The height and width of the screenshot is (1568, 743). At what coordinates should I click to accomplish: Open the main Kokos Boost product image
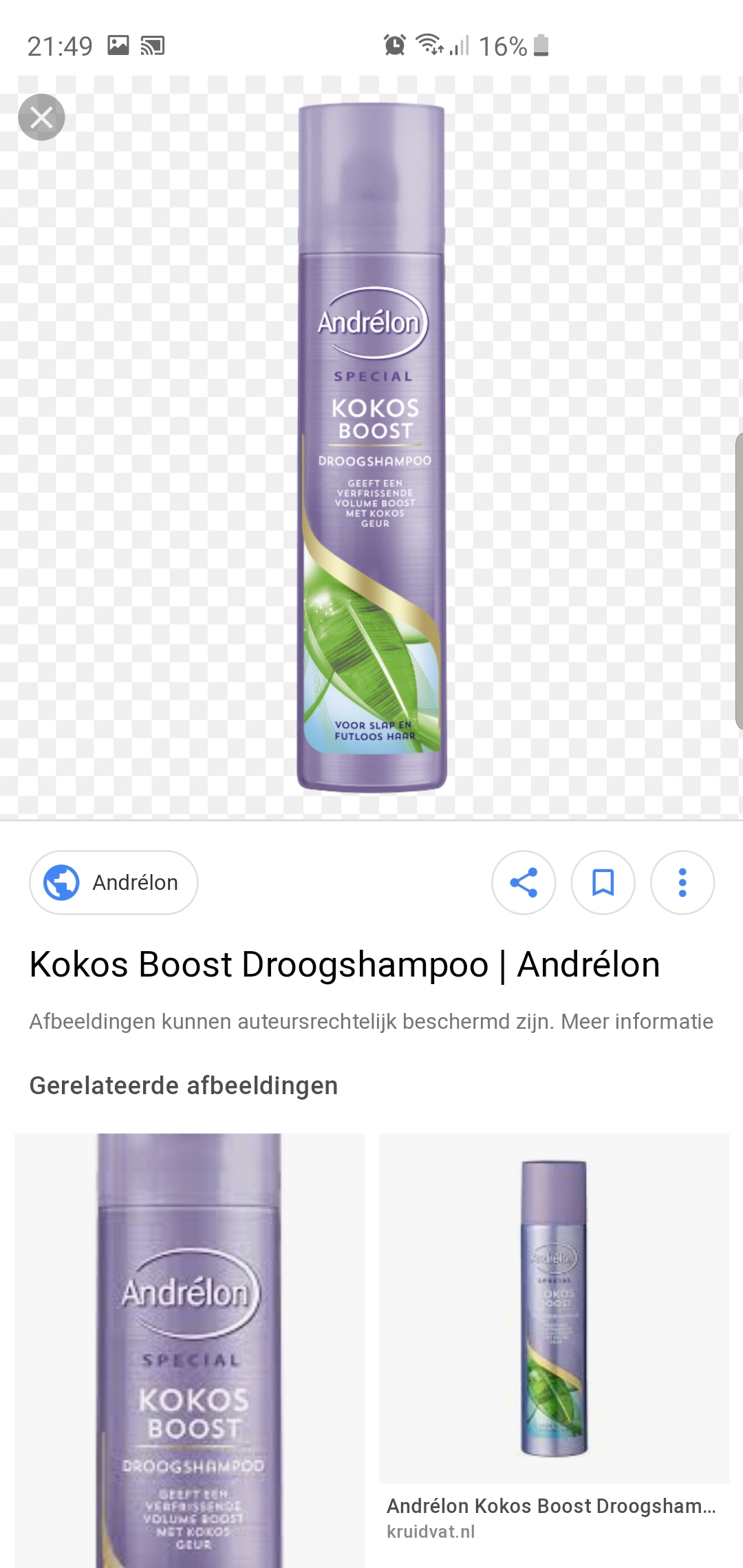(371, 448)
